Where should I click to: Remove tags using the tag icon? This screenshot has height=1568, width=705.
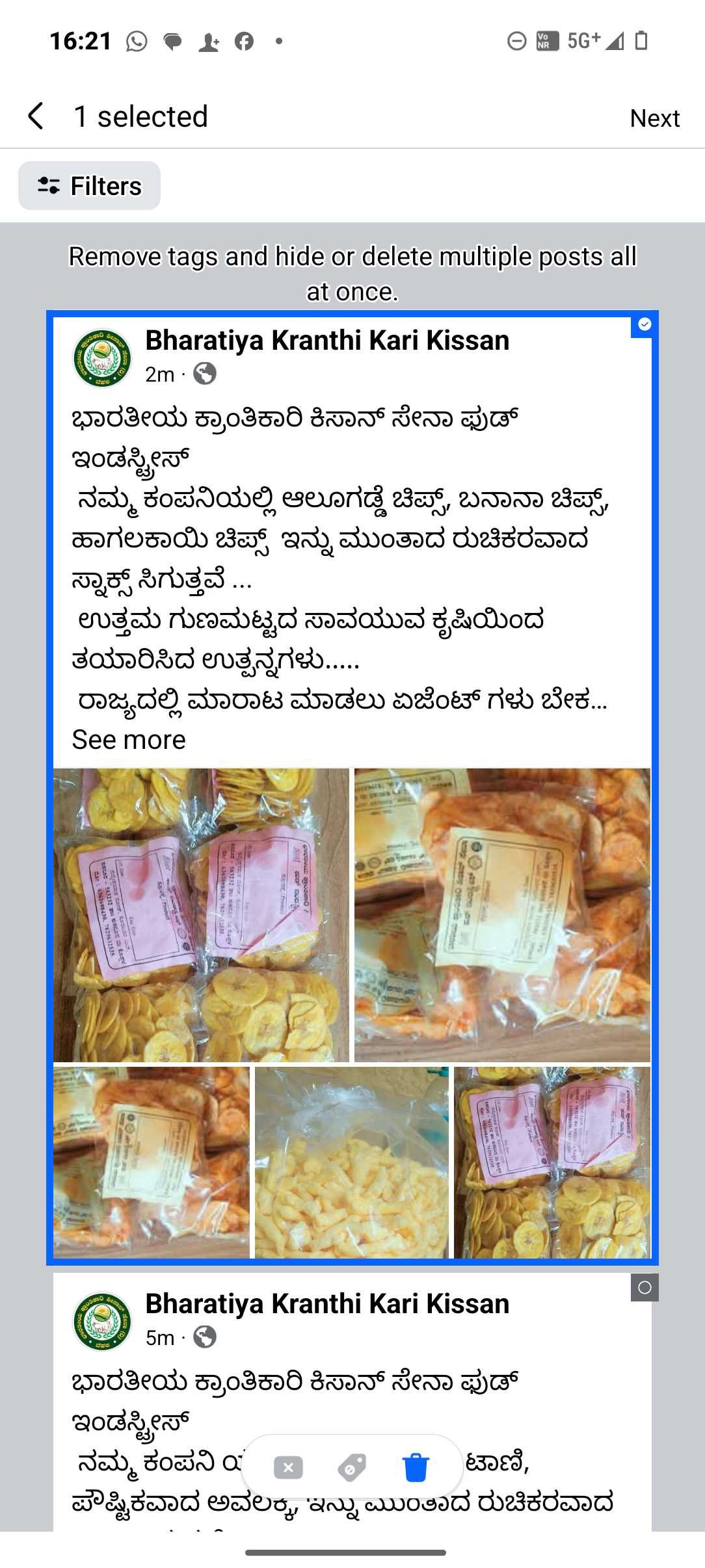pyautogui.click(x=352, y=1467)
